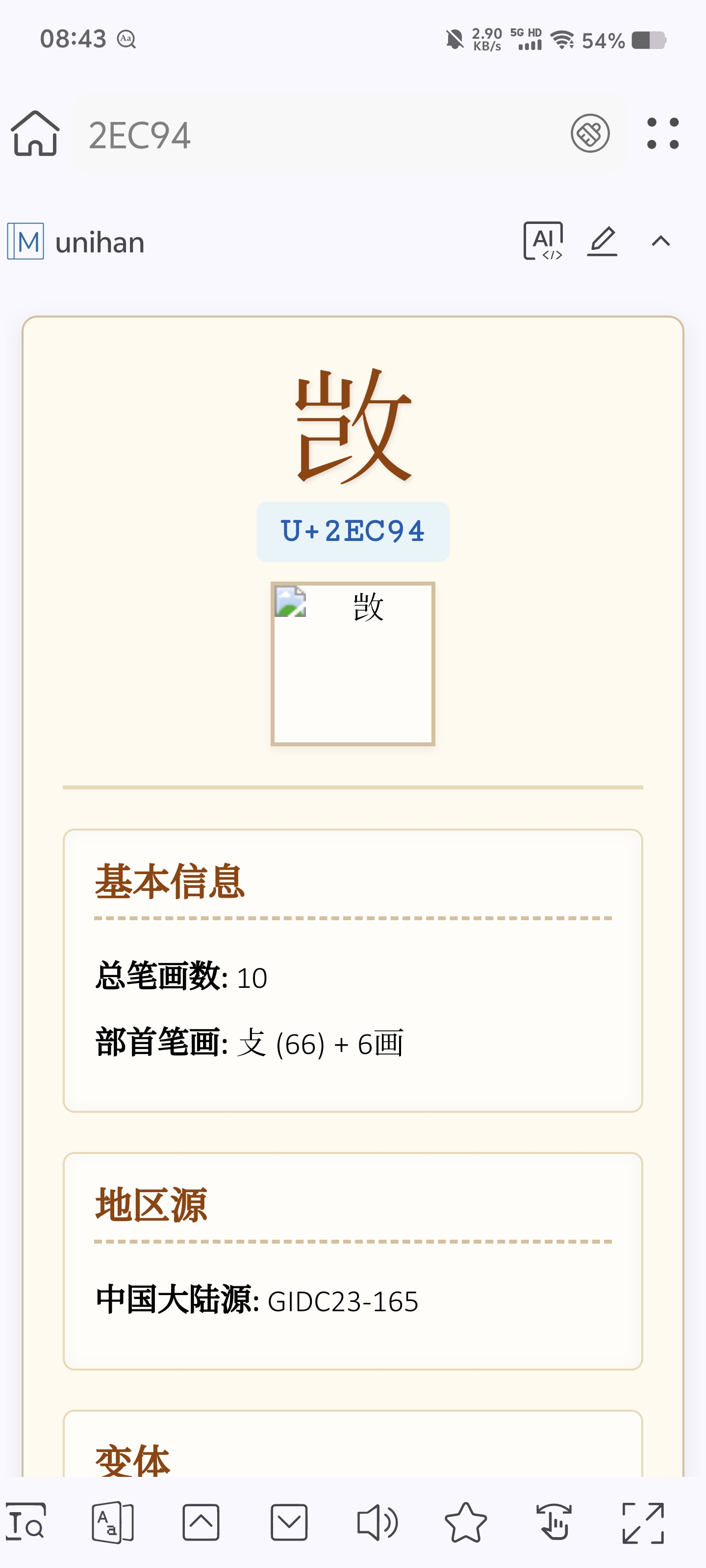Open find-in-page text search tool

[25, 1522]
